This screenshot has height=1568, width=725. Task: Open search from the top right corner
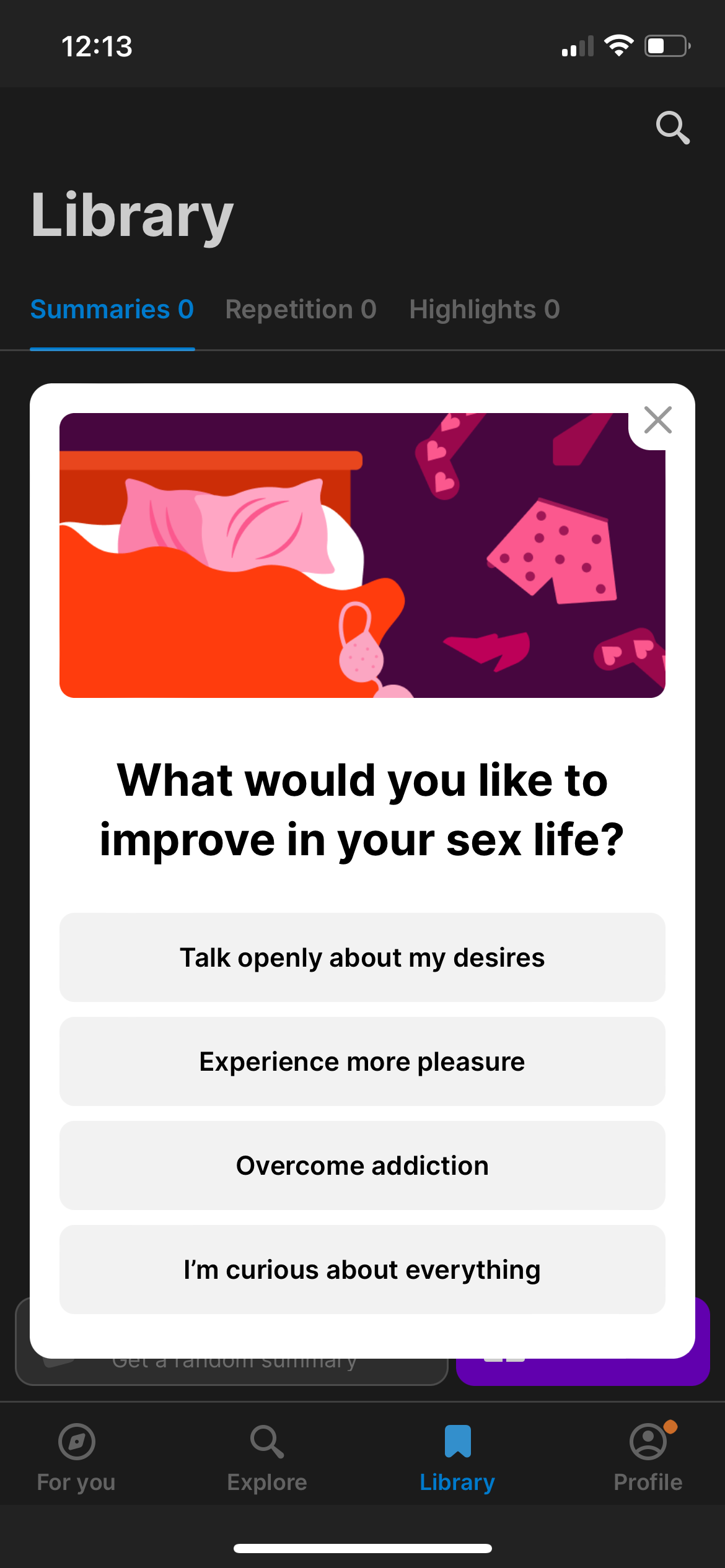pyautogui.click(x=673, y=128)
